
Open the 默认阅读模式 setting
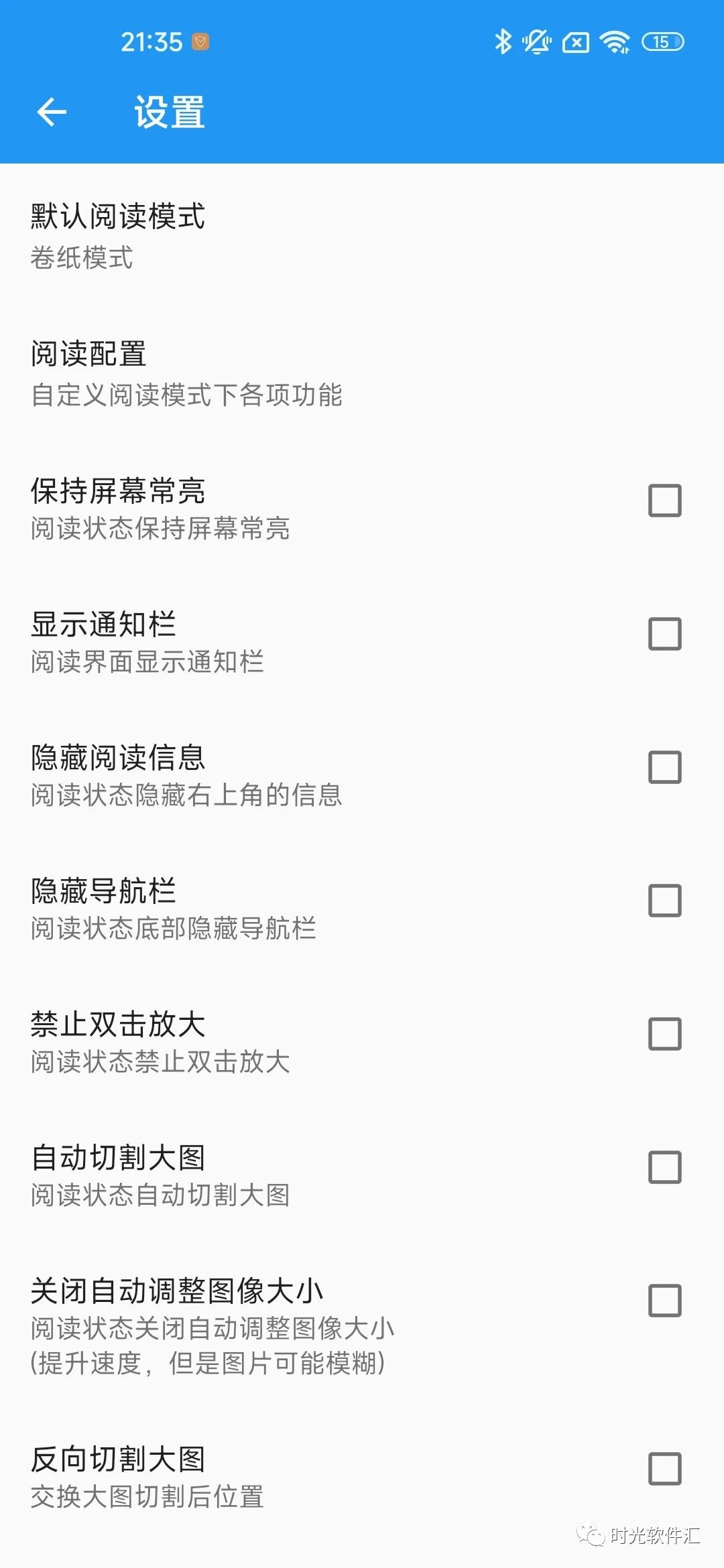point(362,237)
